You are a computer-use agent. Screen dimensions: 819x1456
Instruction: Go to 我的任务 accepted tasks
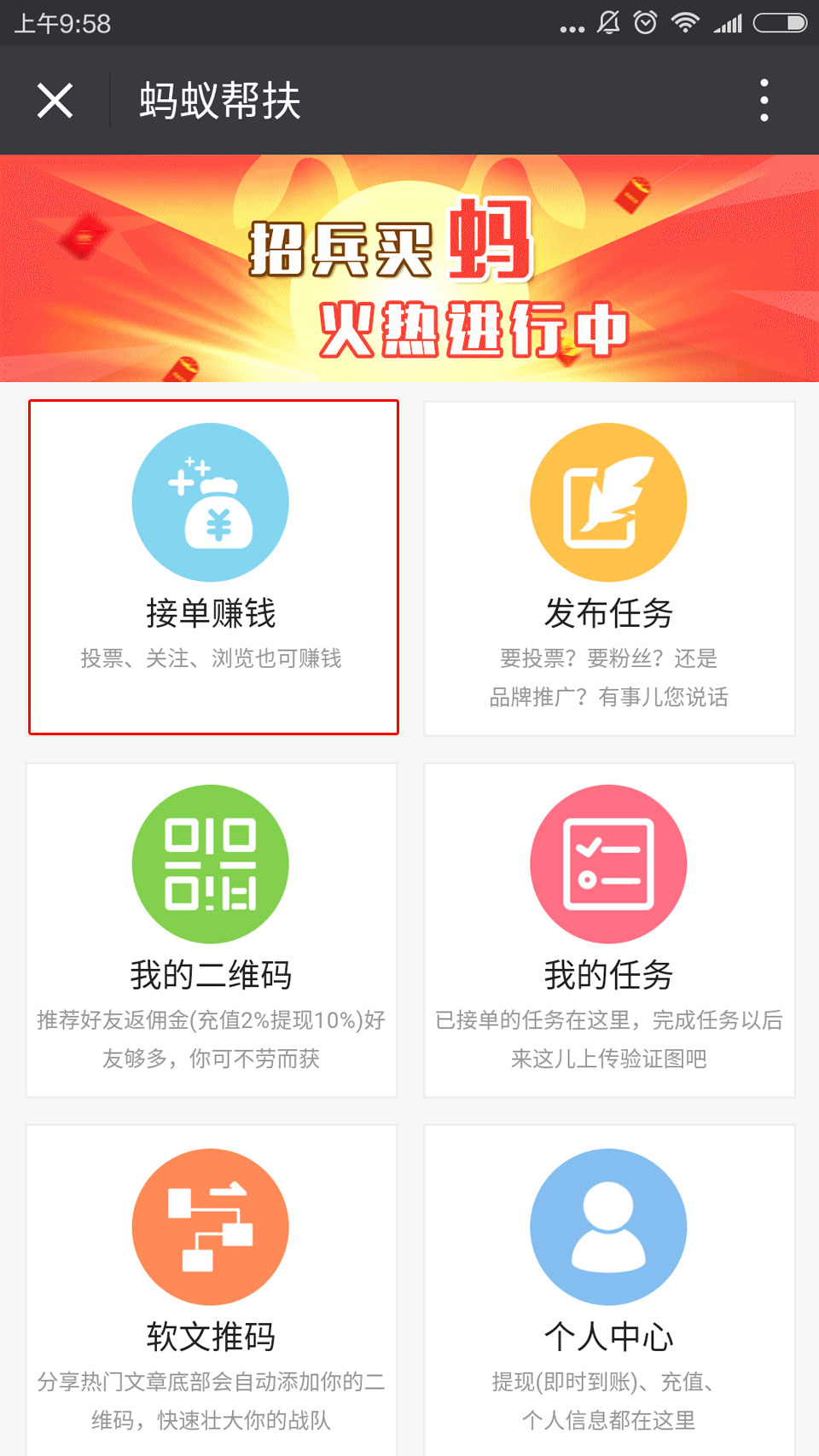(x=609, y=930)
